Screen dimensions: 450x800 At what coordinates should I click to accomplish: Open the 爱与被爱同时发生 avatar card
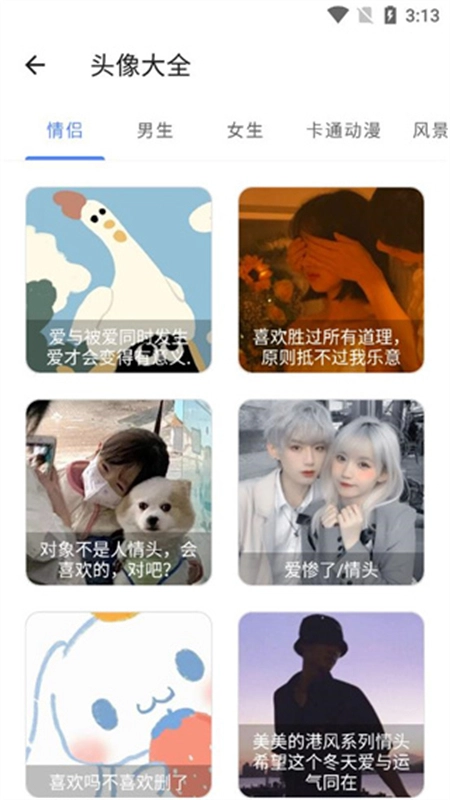coord(119,280)
